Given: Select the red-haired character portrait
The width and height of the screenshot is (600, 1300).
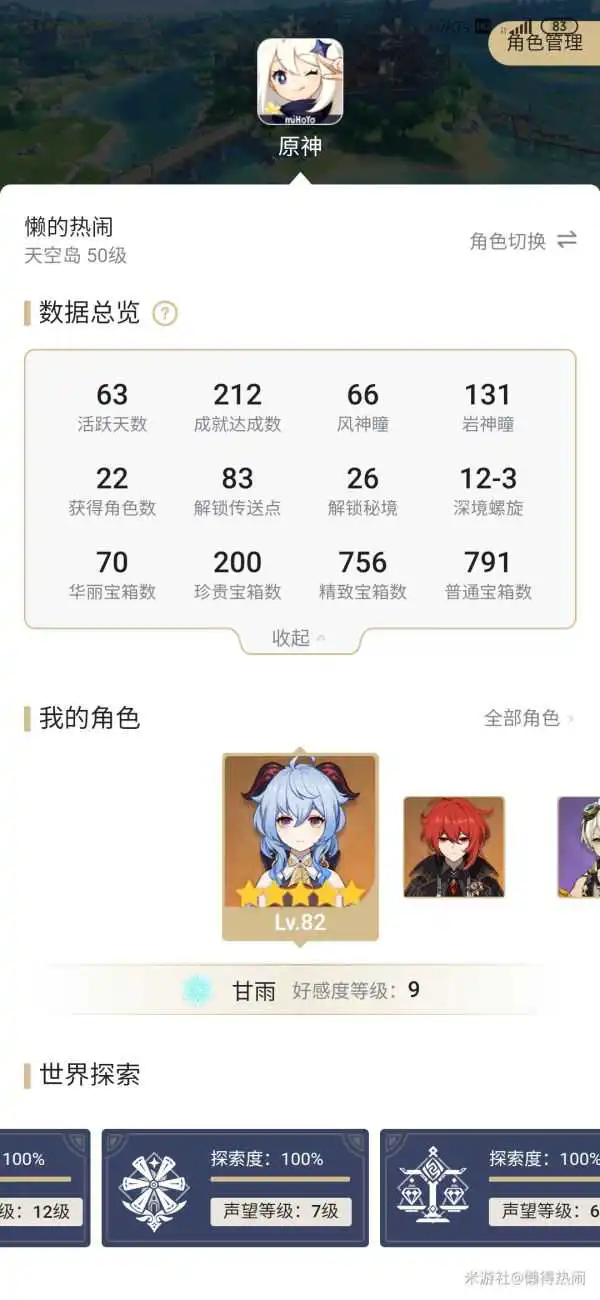Looking at the screenshot, I should [454, 847].
